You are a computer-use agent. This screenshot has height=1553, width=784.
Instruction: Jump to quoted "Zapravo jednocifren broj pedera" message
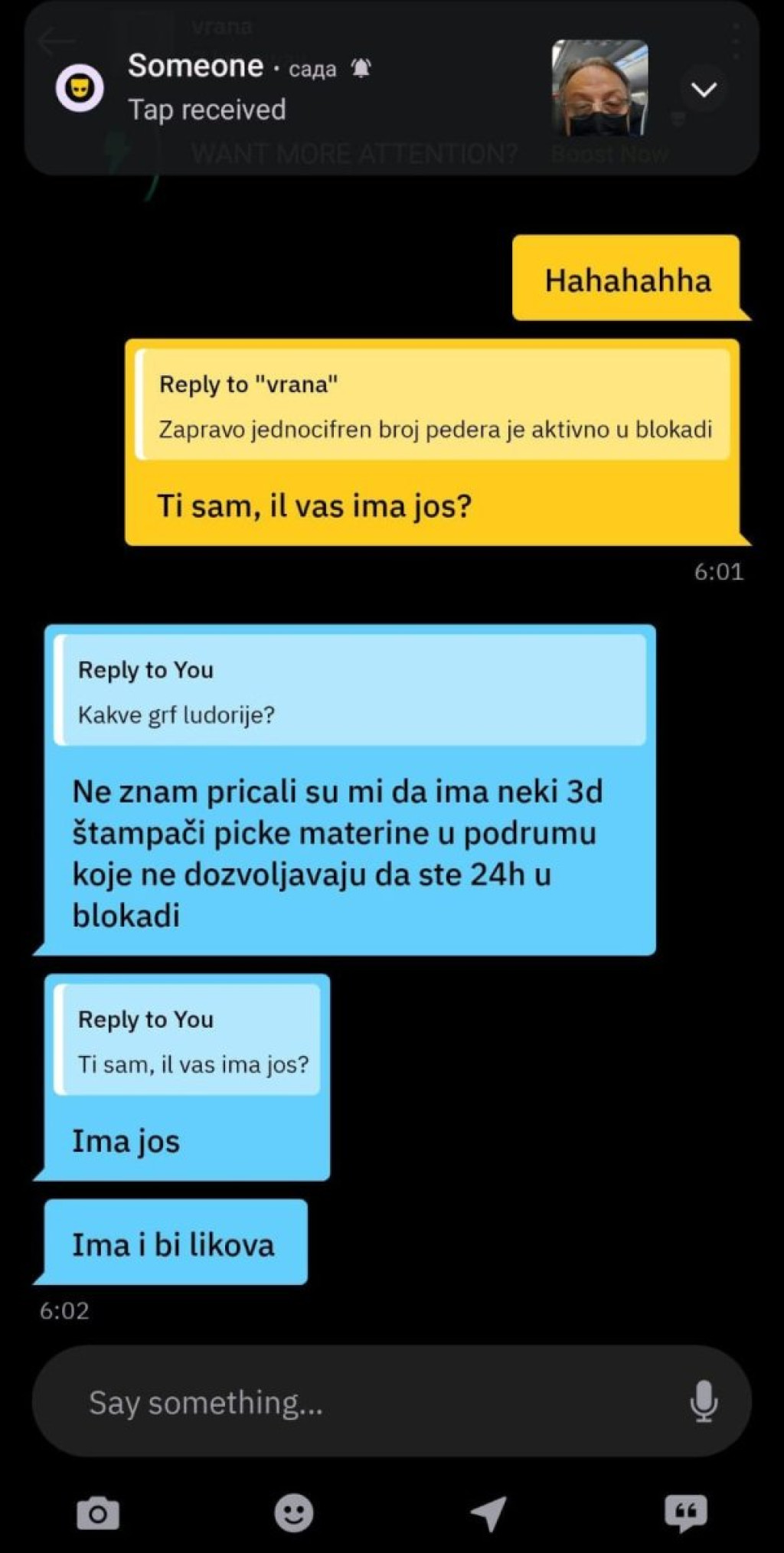point(433,406)
